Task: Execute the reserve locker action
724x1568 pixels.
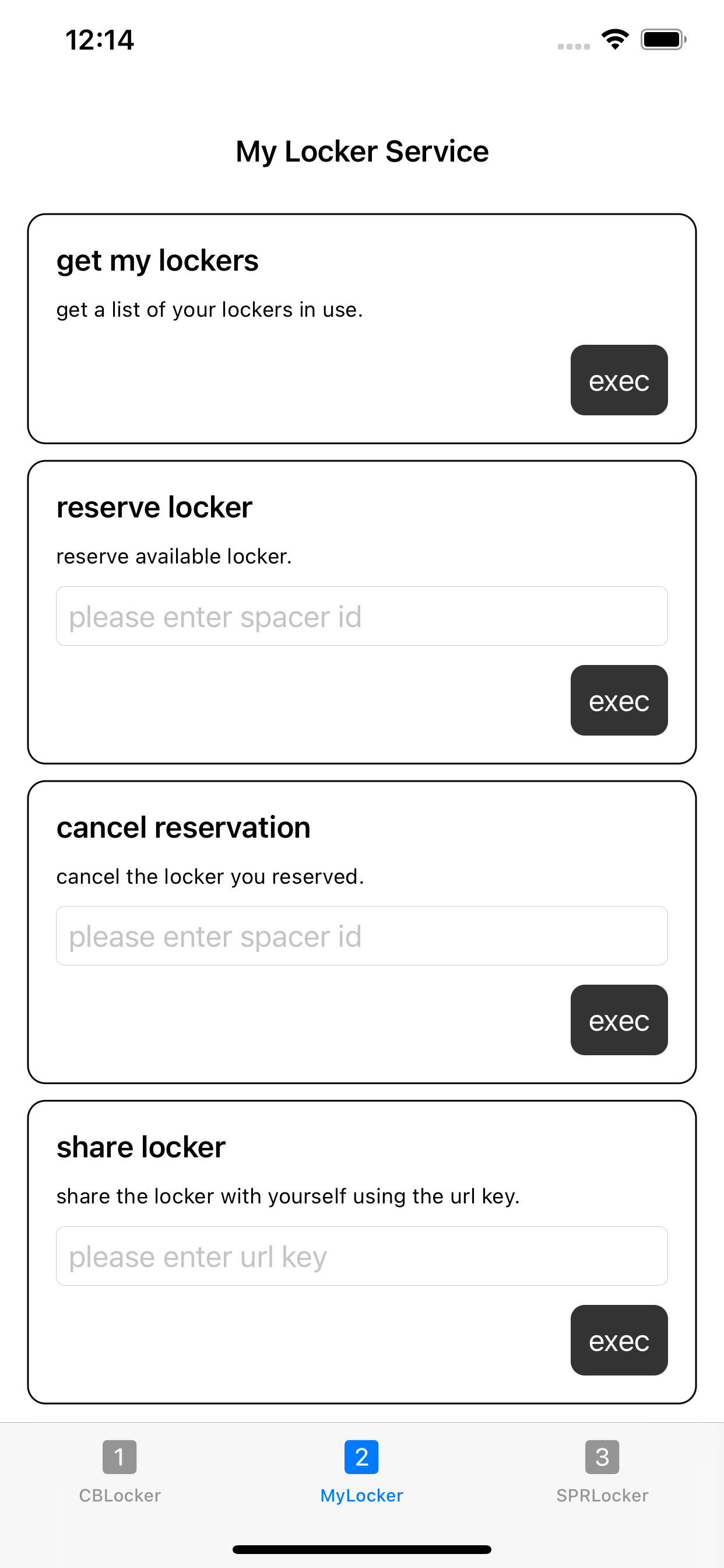Action: click(618, 700)
